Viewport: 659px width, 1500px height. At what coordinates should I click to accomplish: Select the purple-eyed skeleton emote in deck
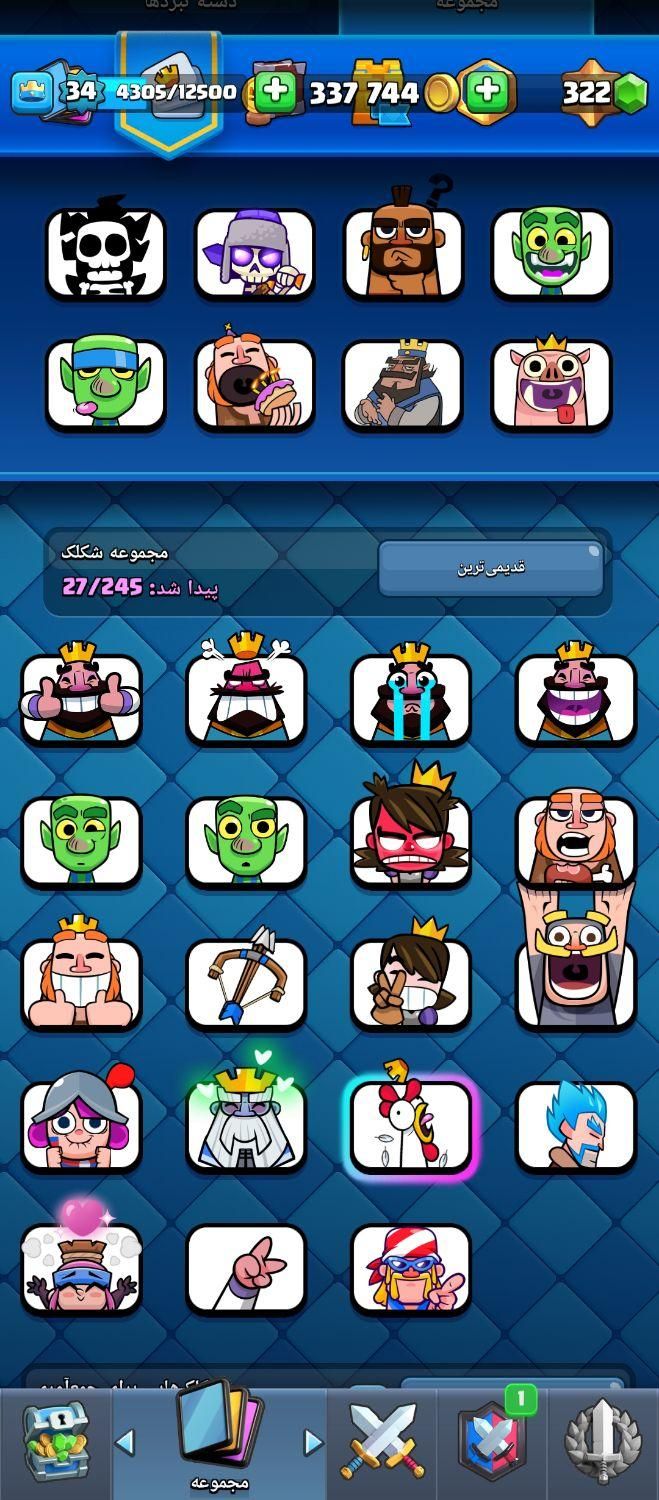(x=254, y=254)
